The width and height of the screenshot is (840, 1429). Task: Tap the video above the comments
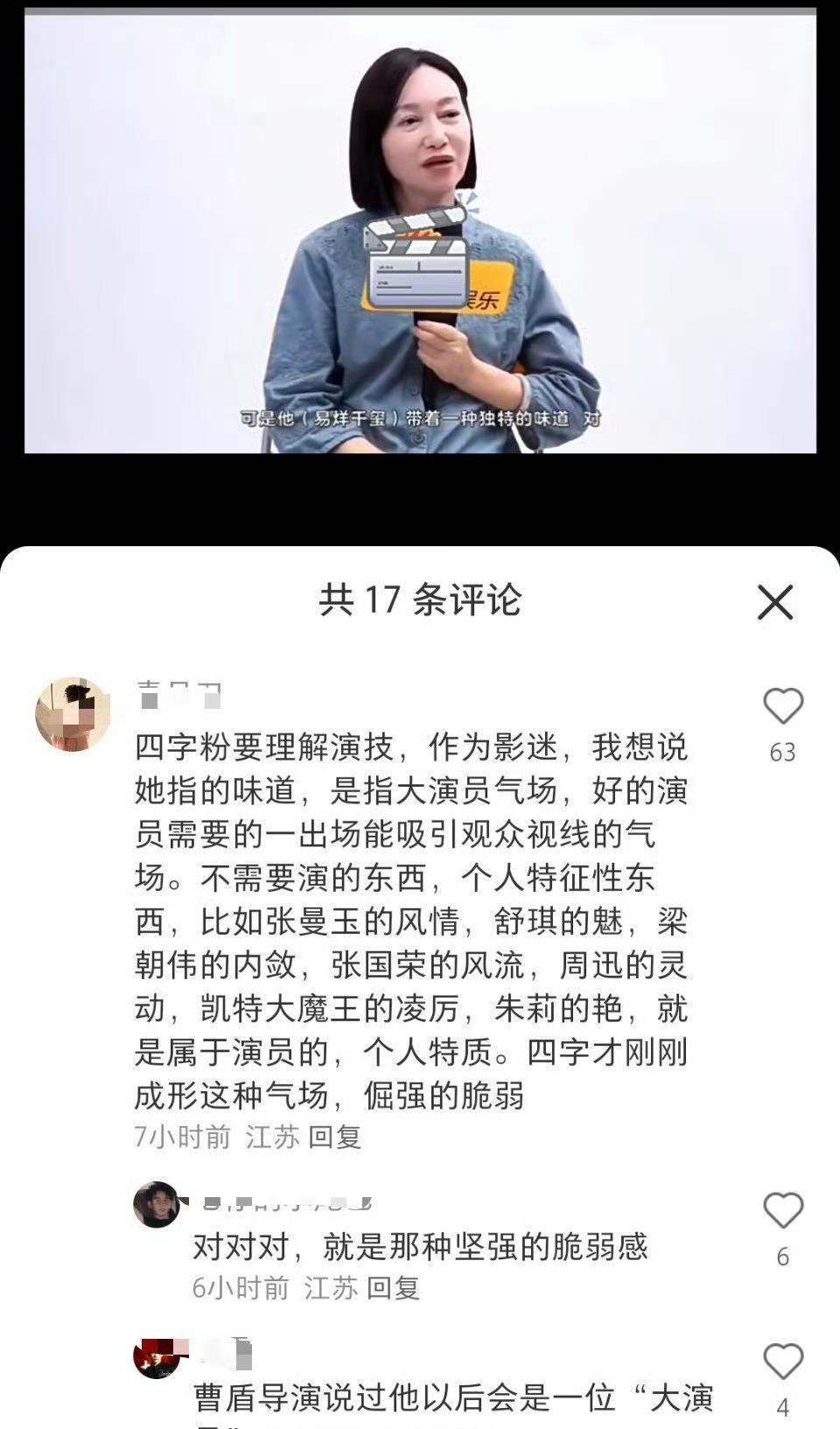[420, 232]
